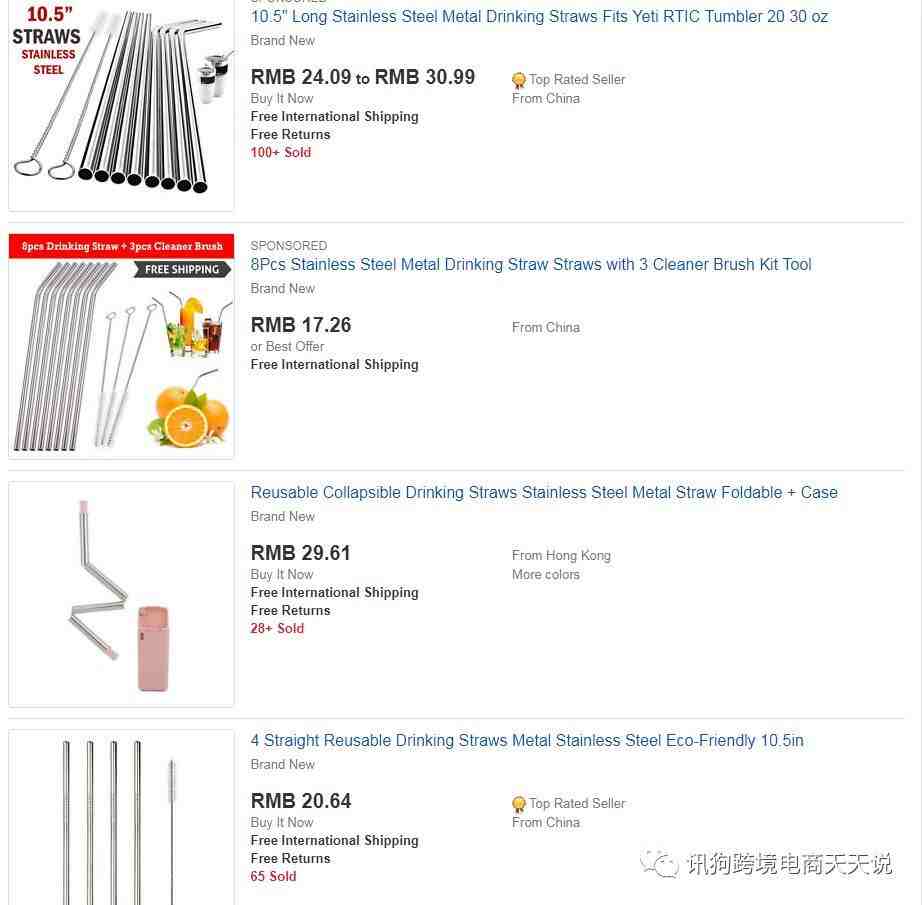The image size is (922, 905).
Task: Tap the 10.5" straws product image
Action: tap(121, 102)
